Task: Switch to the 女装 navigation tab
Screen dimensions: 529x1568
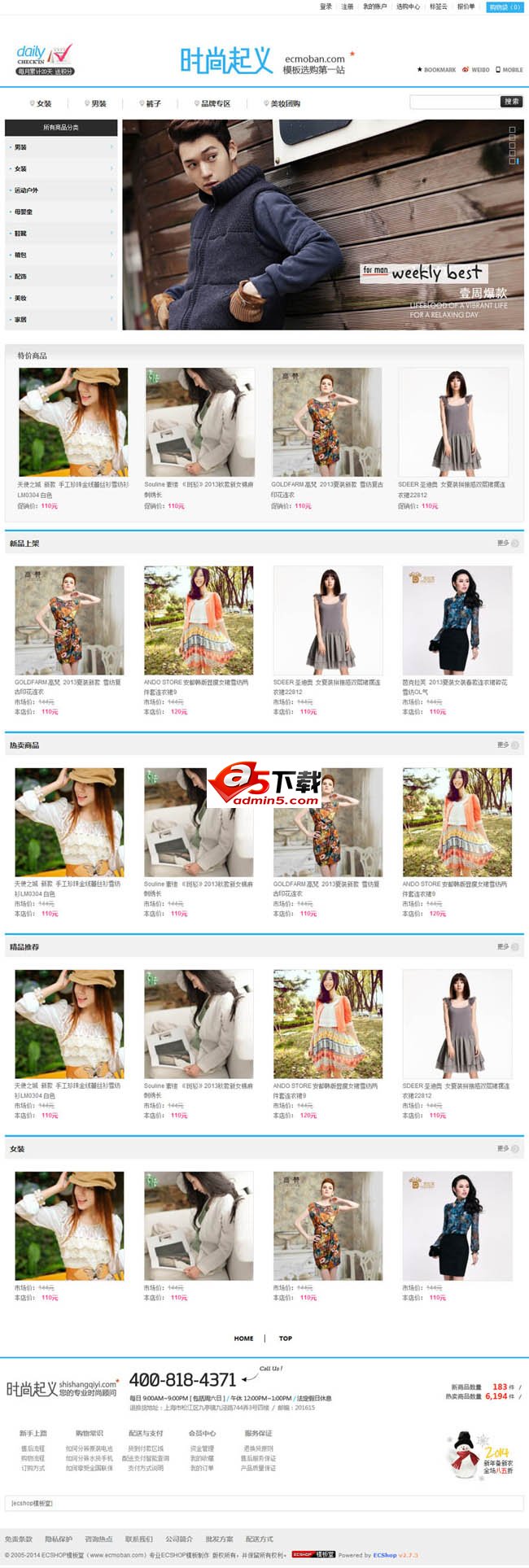Action: (44, 103)
